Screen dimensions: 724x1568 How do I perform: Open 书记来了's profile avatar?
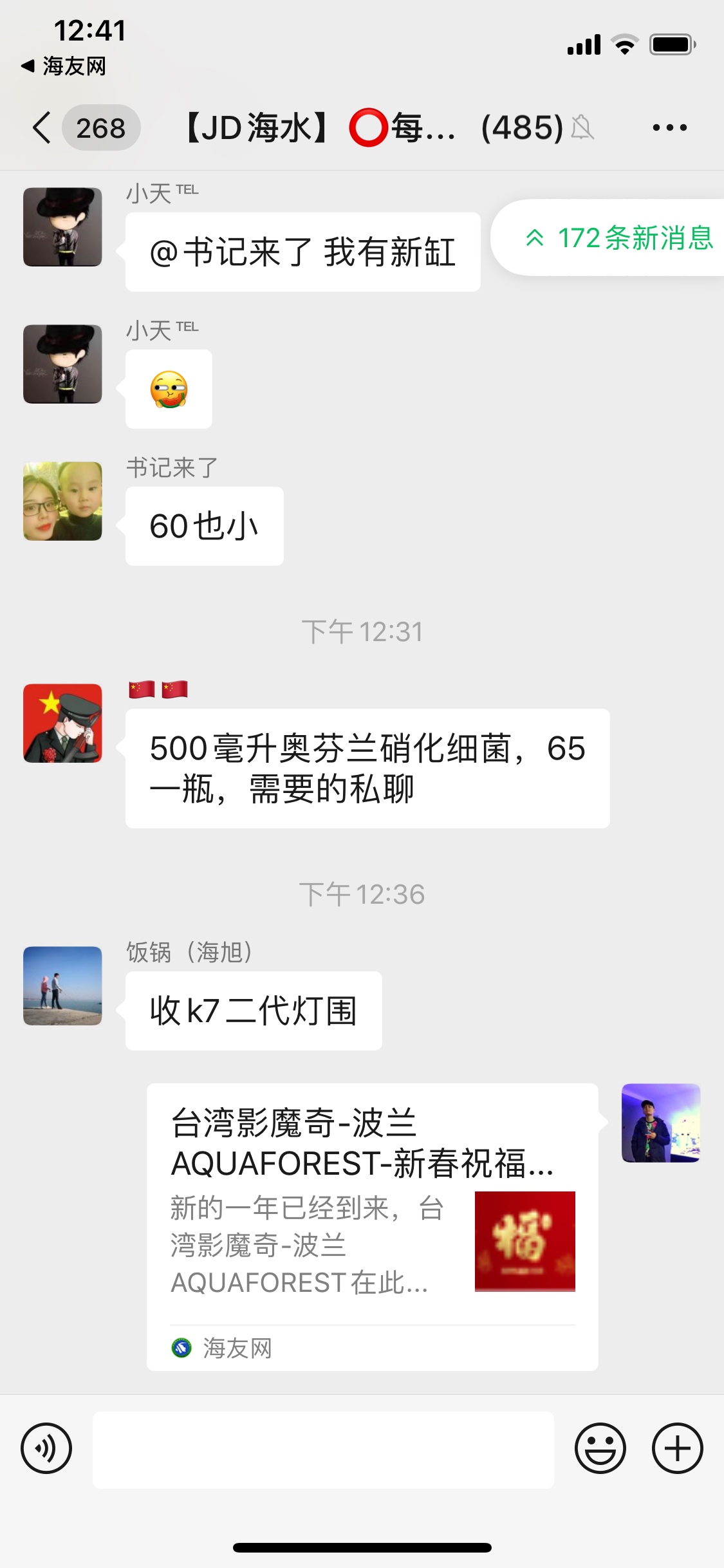click(62, 501)
